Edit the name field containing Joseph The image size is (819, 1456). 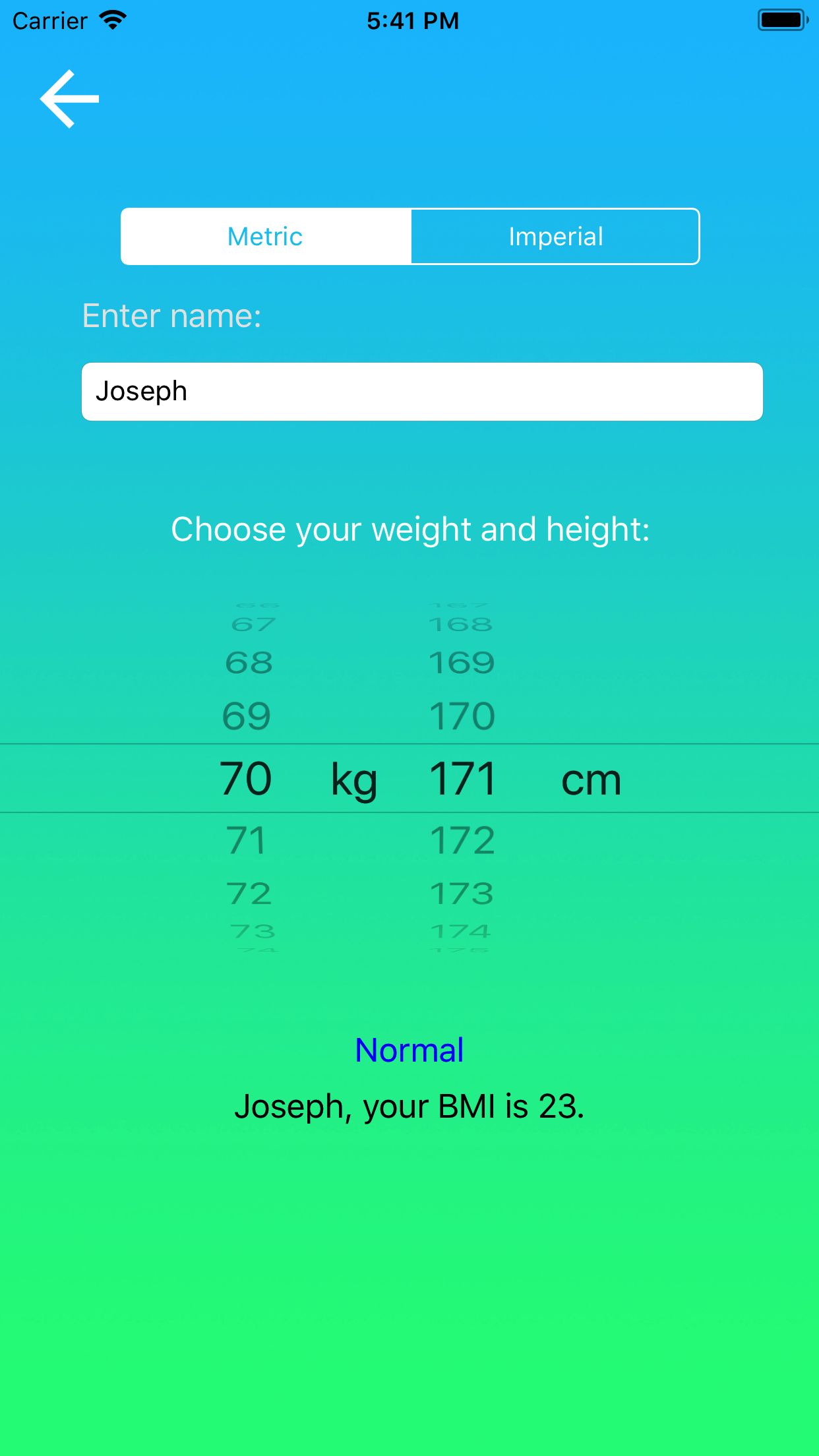coord(422,392)
